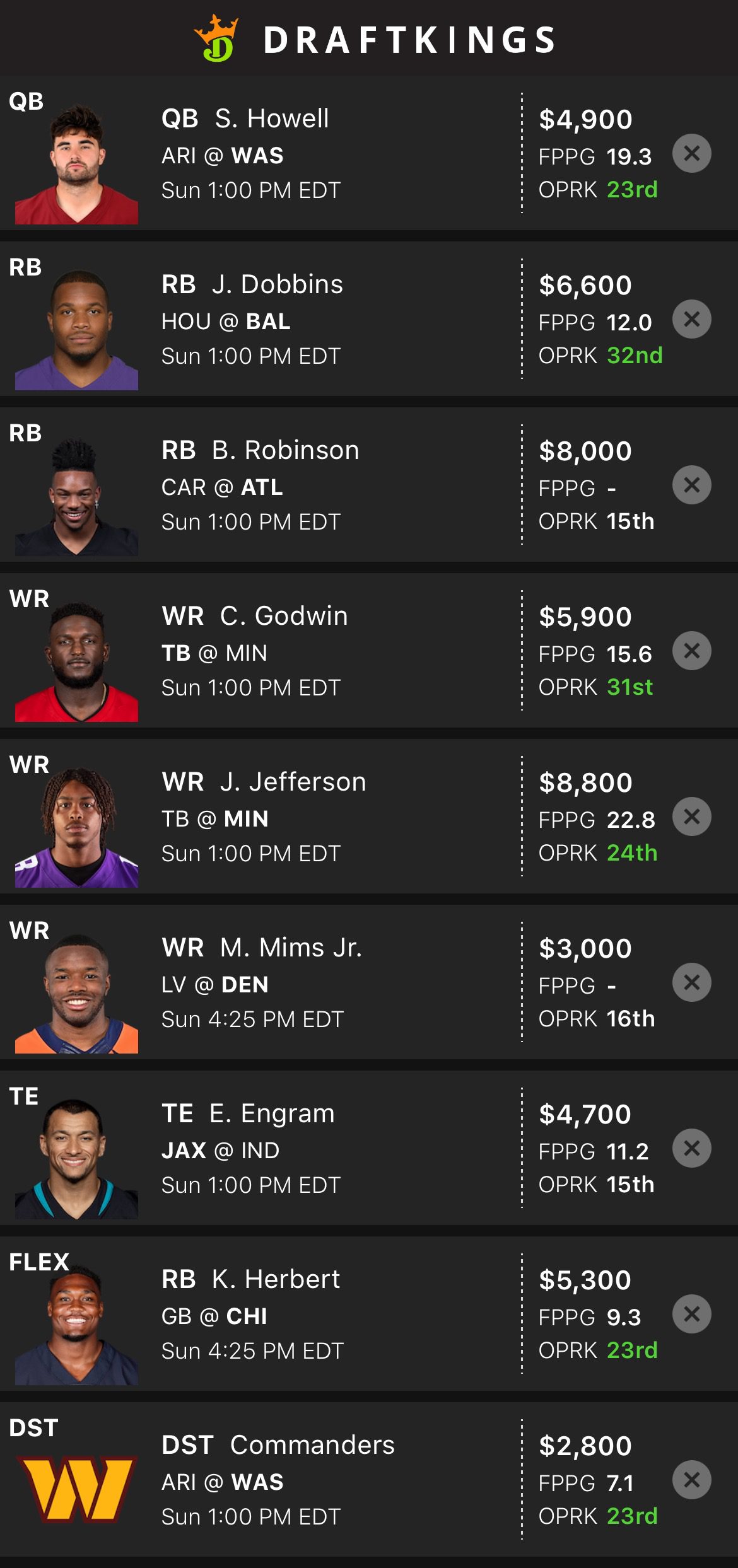Image resolution: width=738 pixels, height=1568 pixels.
Task: Open J. Jefferson player details
Action: pyautogui.click(x=293, y=782)
